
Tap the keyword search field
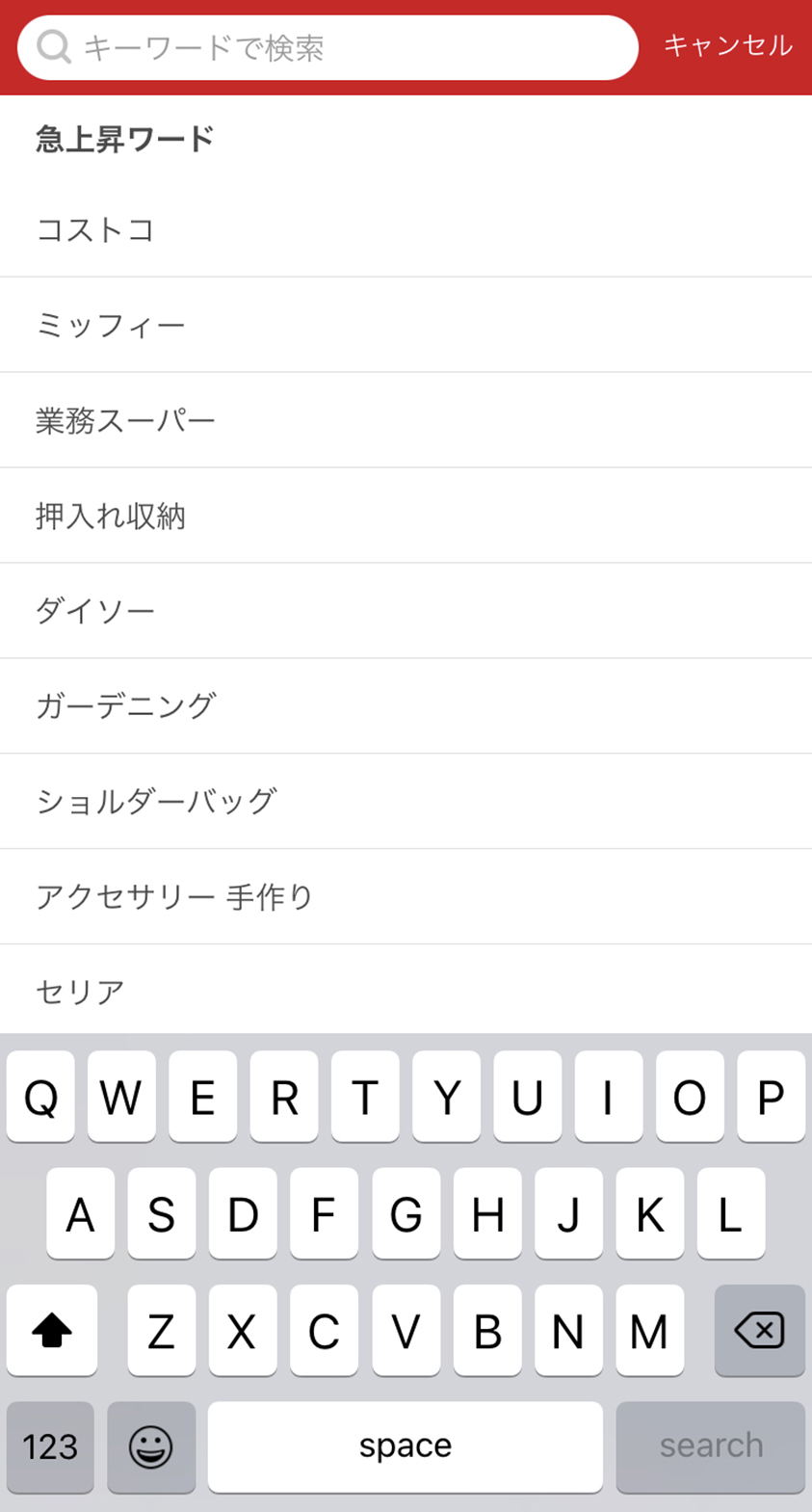pos(327,47)
